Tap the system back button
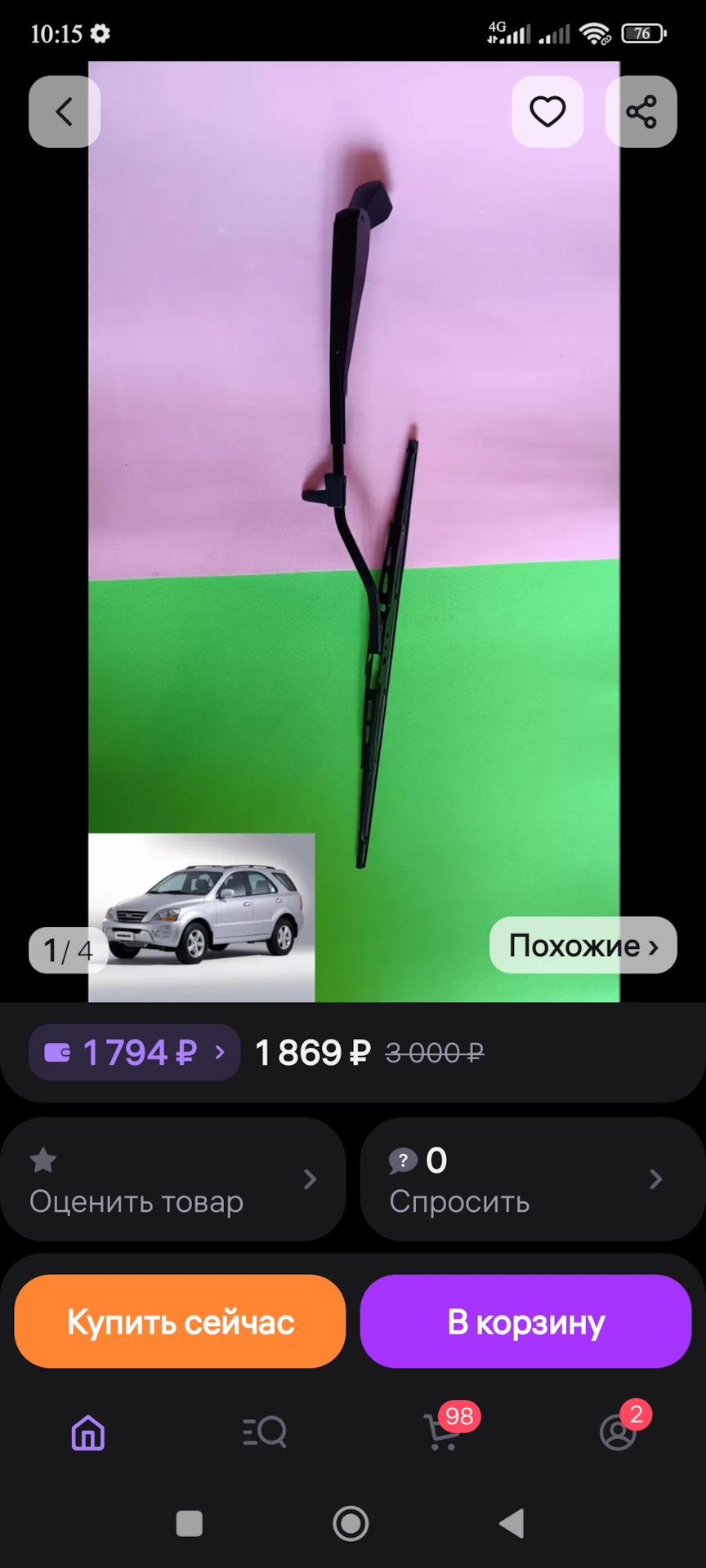The height and width of the screenshot is (1568, 706). tap(512, 1523)
